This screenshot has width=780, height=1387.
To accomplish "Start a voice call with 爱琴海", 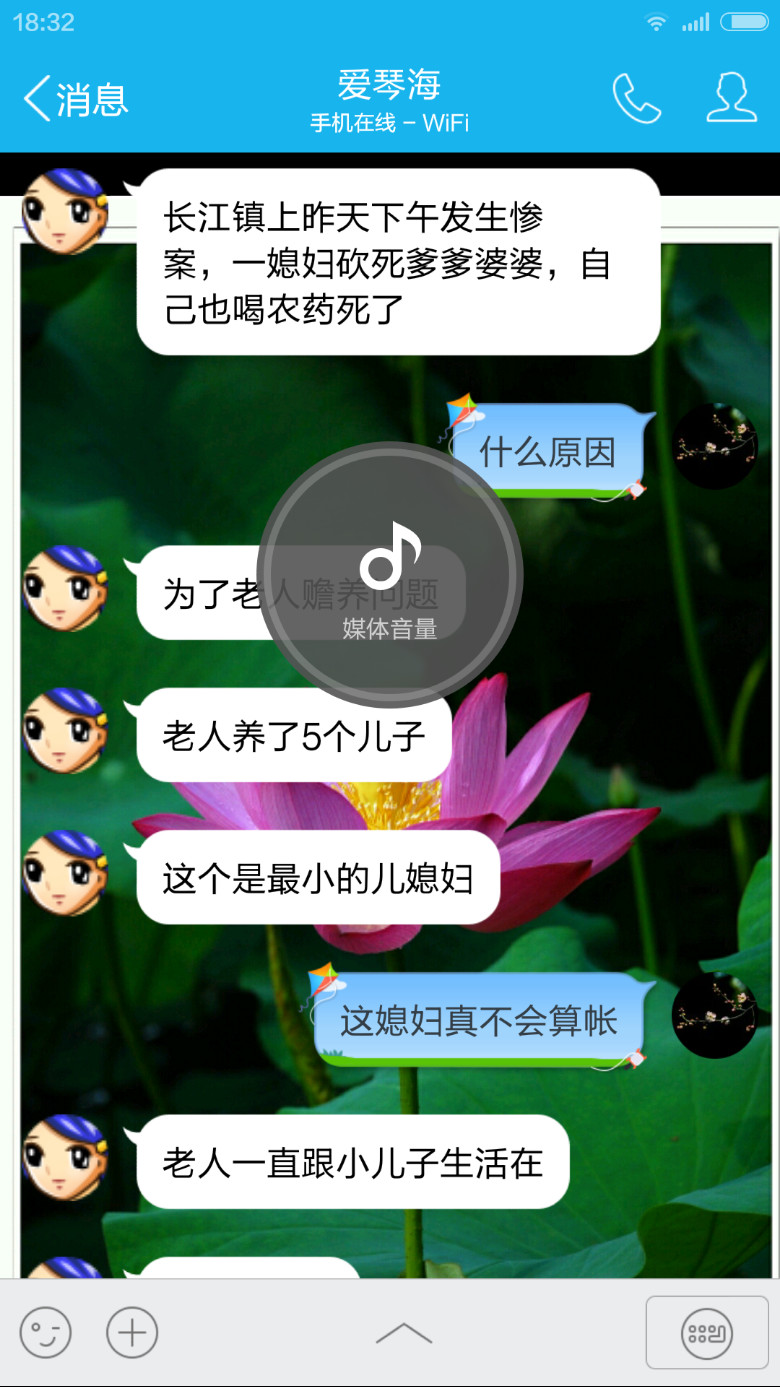I will [x=636, y=98].
